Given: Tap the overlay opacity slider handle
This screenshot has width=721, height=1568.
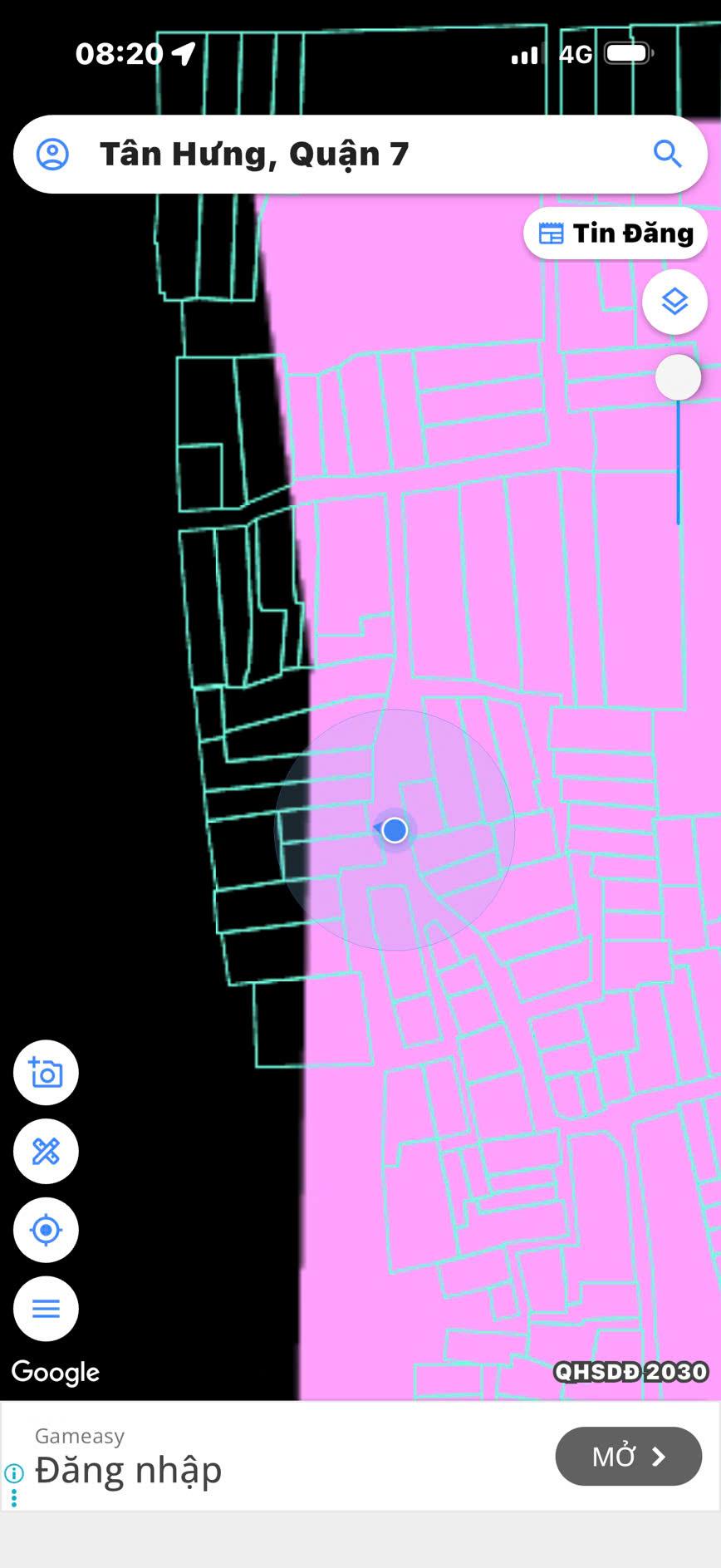Looking at the screenshot, I should tap(678, 378).
